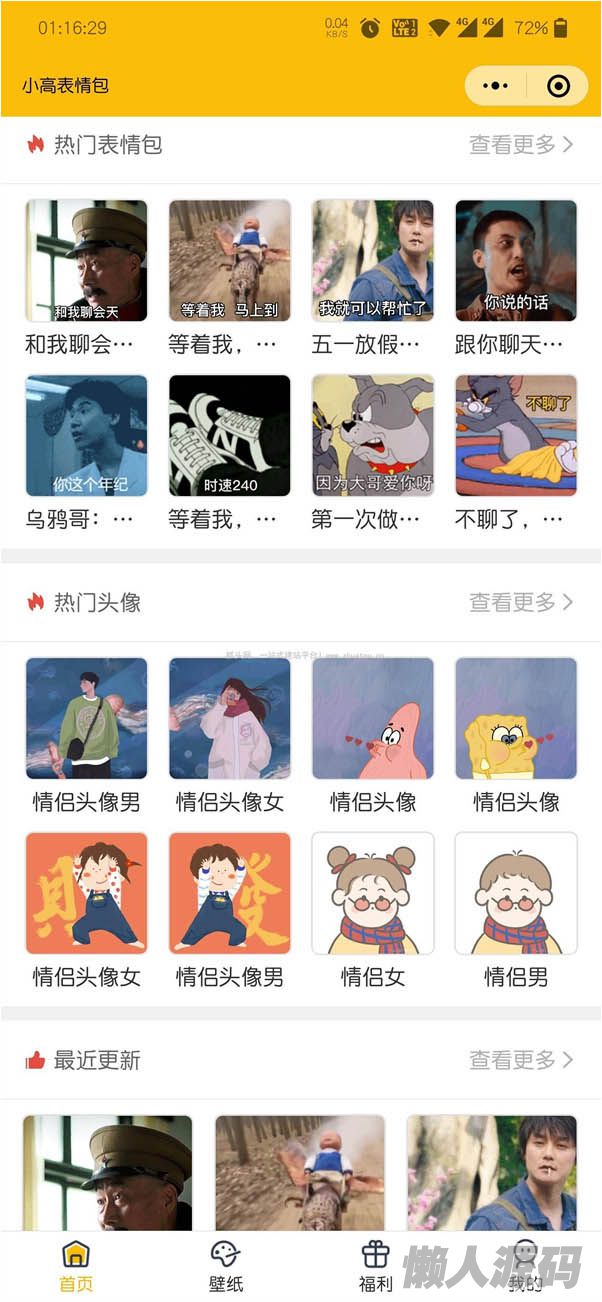Switch to the 壁纸 tab
The image size is (602, 1302).
(x=226, y=1266)
